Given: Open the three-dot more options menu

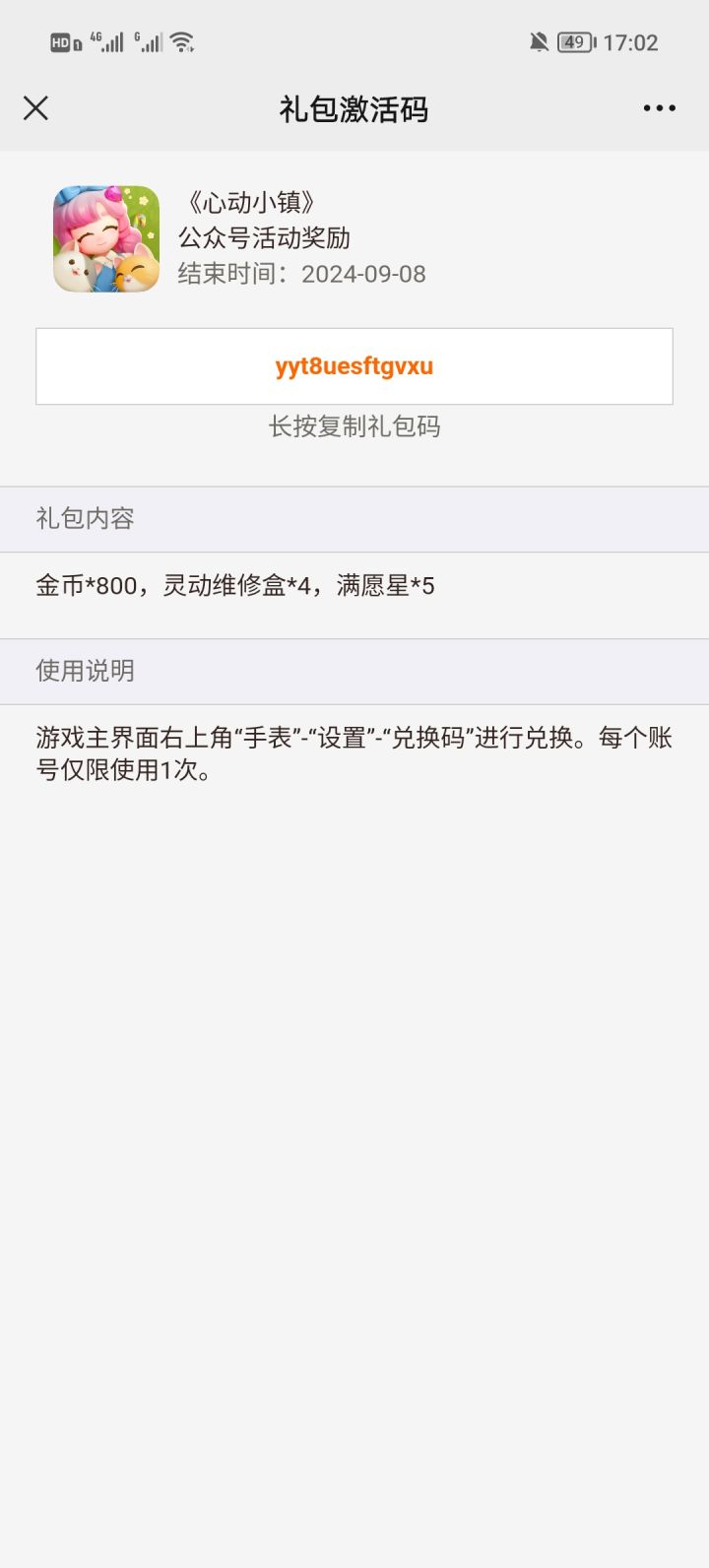Looking at the screenshot, I should point(658,108).
